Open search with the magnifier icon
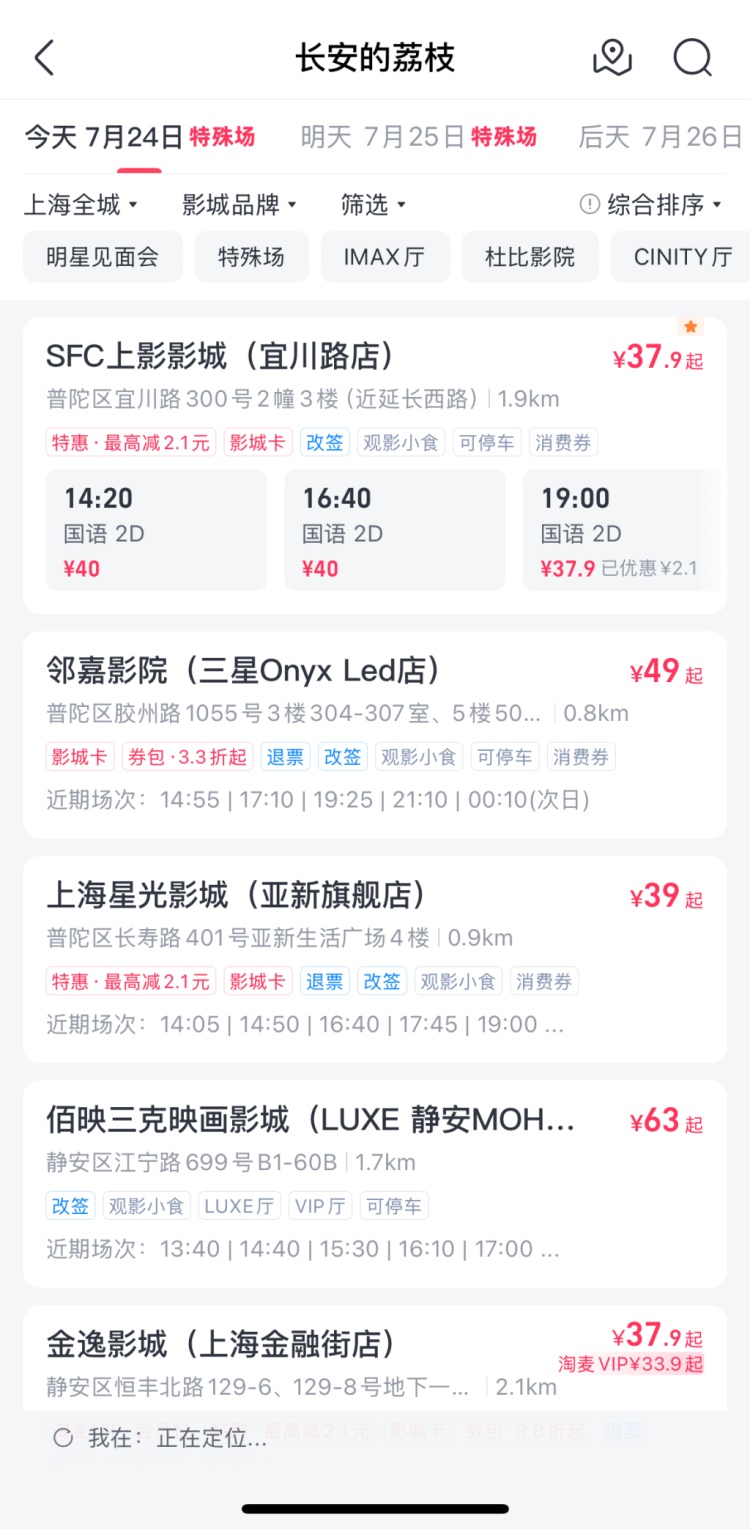 (692, 58)
